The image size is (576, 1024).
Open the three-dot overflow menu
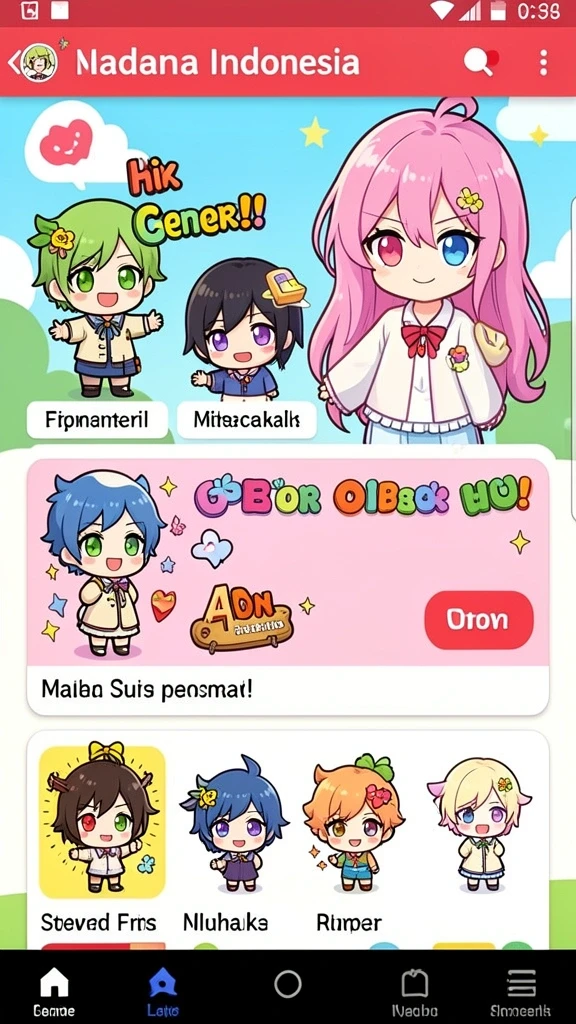pyautogui.click(x=543, y=63)
